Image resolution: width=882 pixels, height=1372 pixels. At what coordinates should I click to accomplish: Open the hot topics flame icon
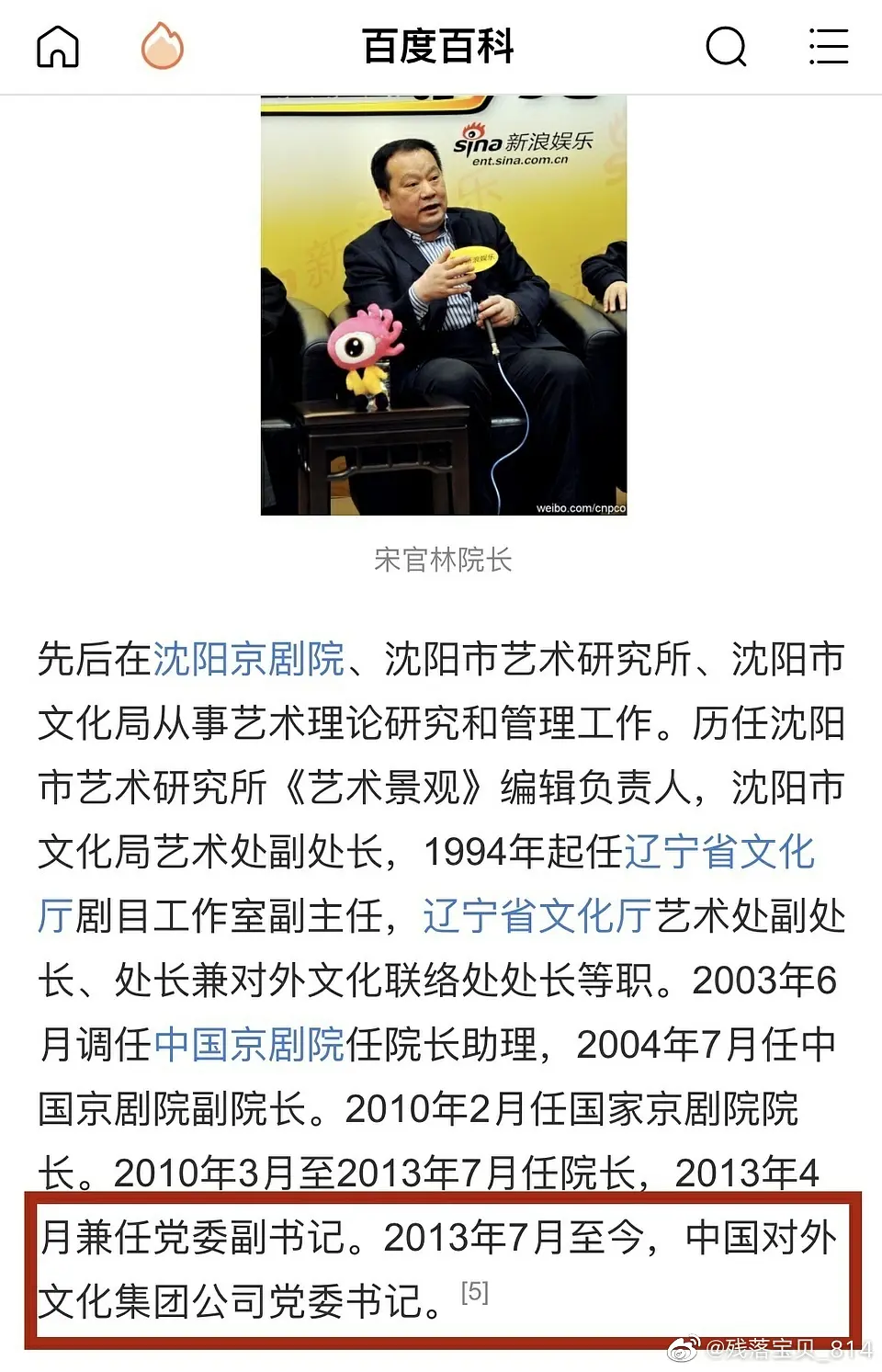point(163,46)
